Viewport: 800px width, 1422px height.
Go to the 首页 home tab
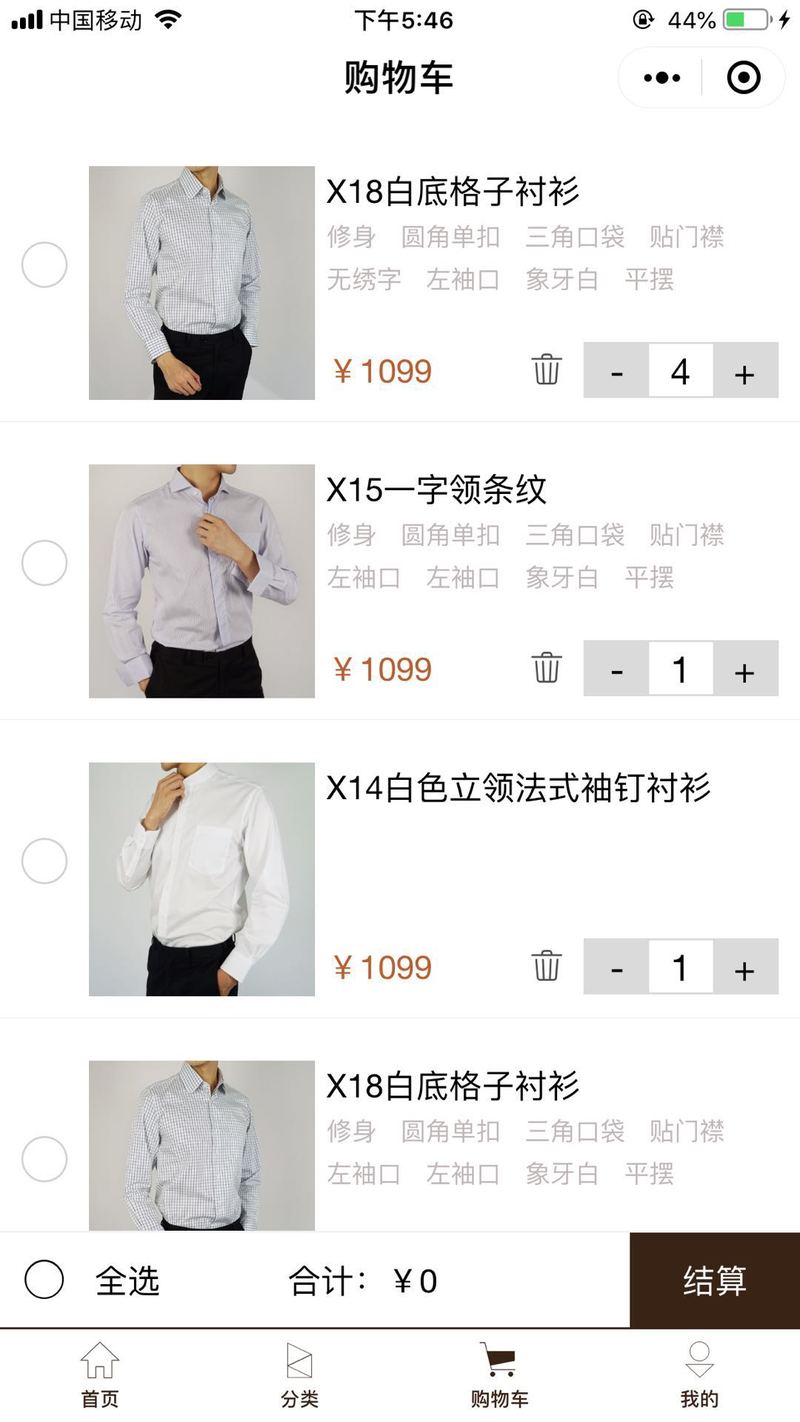99,1375
